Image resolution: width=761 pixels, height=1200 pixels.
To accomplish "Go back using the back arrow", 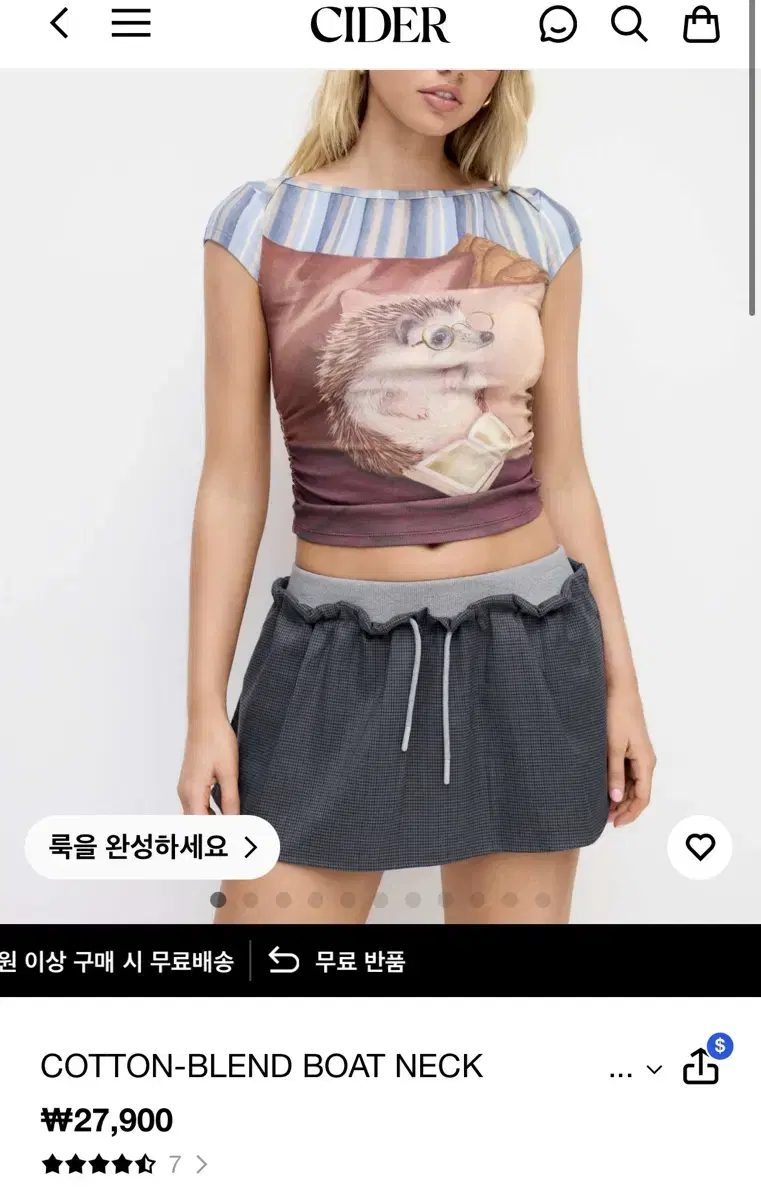I will click(x=58, y=25).
